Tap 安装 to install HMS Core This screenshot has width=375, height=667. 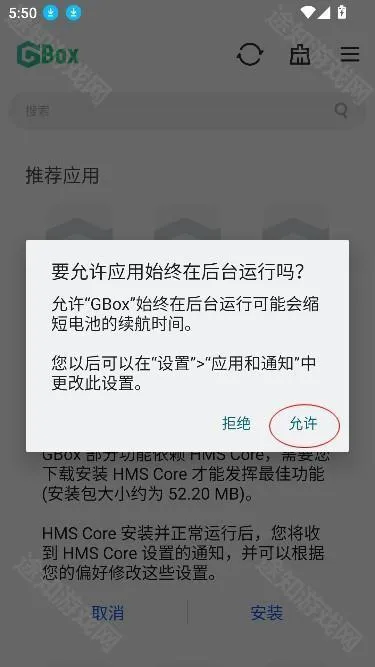tap(267, 613)
